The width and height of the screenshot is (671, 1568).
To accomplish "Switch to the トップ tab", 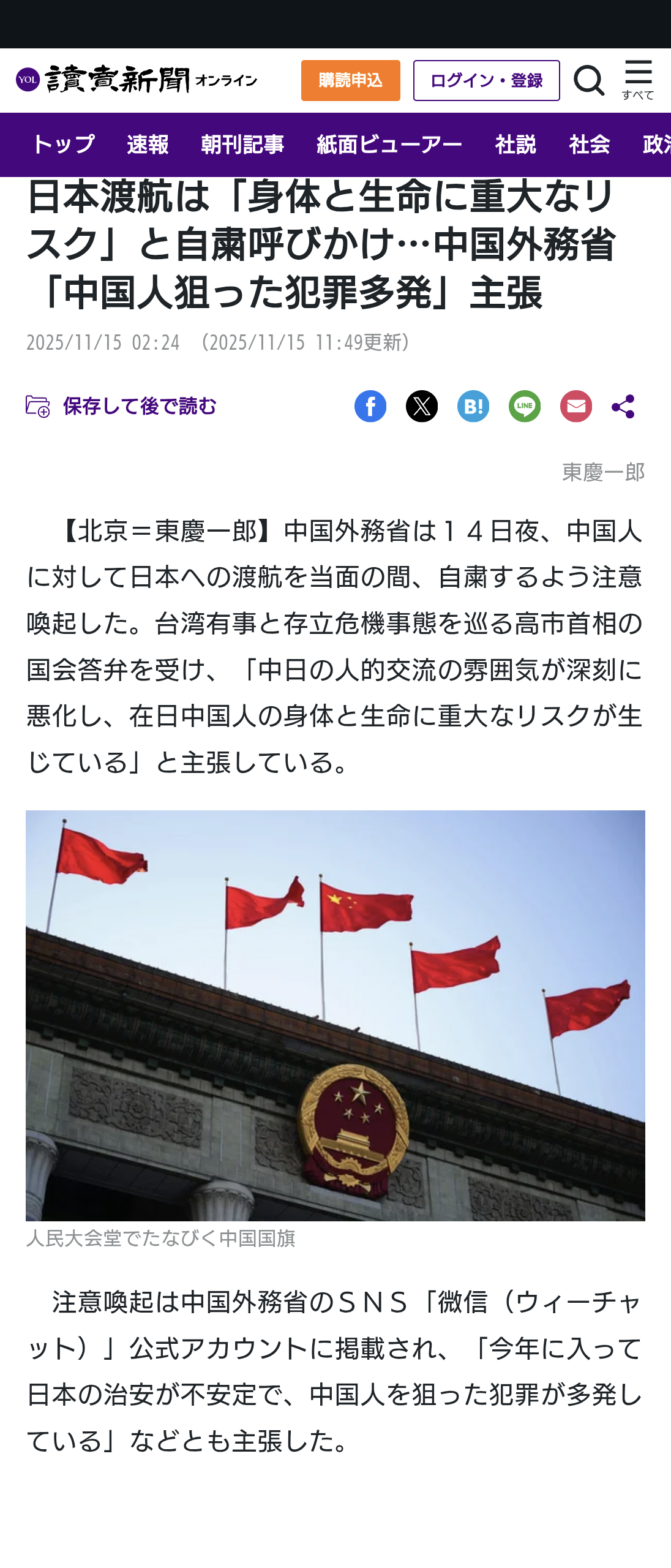I will 64,145.
